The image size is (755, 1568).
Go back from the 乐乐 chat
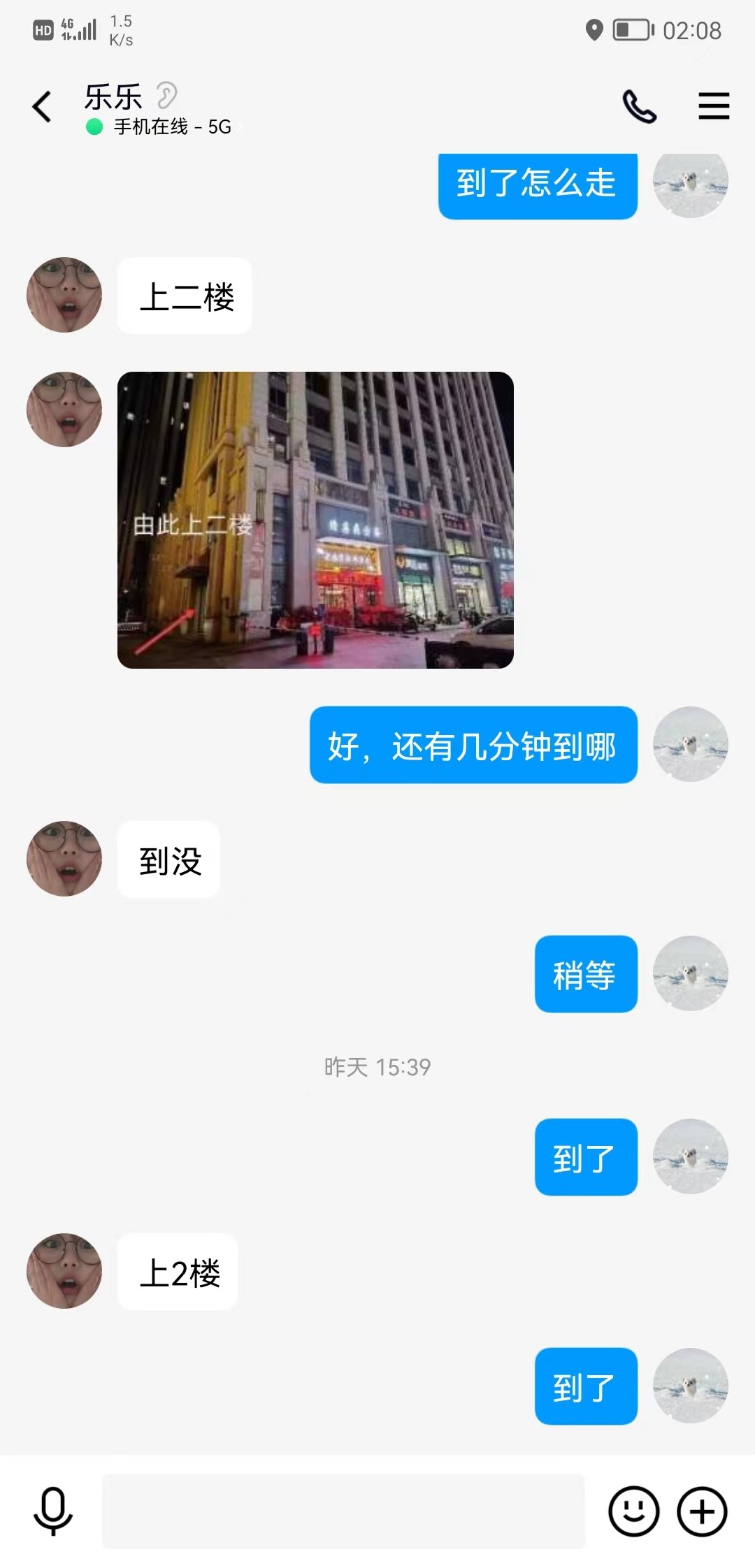pyautogui.click(x=42, y=107)
